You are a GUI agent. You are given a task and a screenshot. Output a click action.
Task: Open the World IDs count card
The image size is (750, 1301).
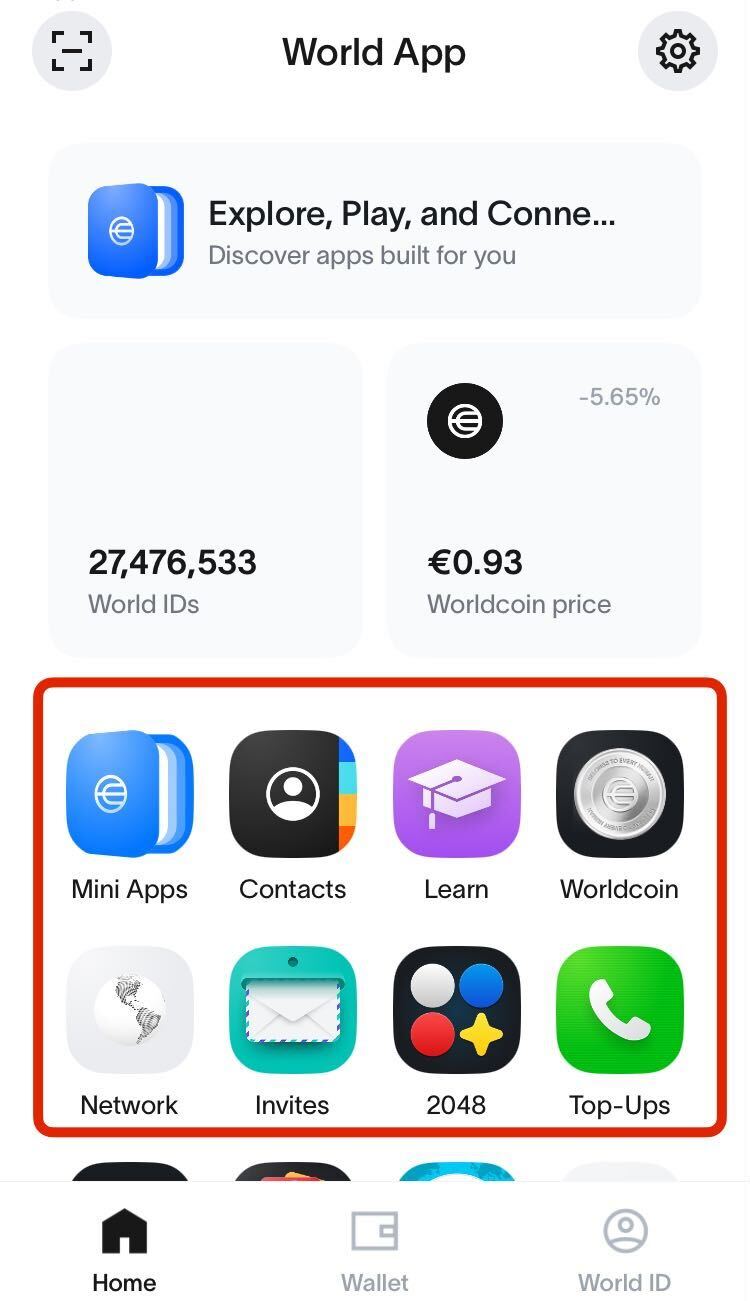[205, 500]
